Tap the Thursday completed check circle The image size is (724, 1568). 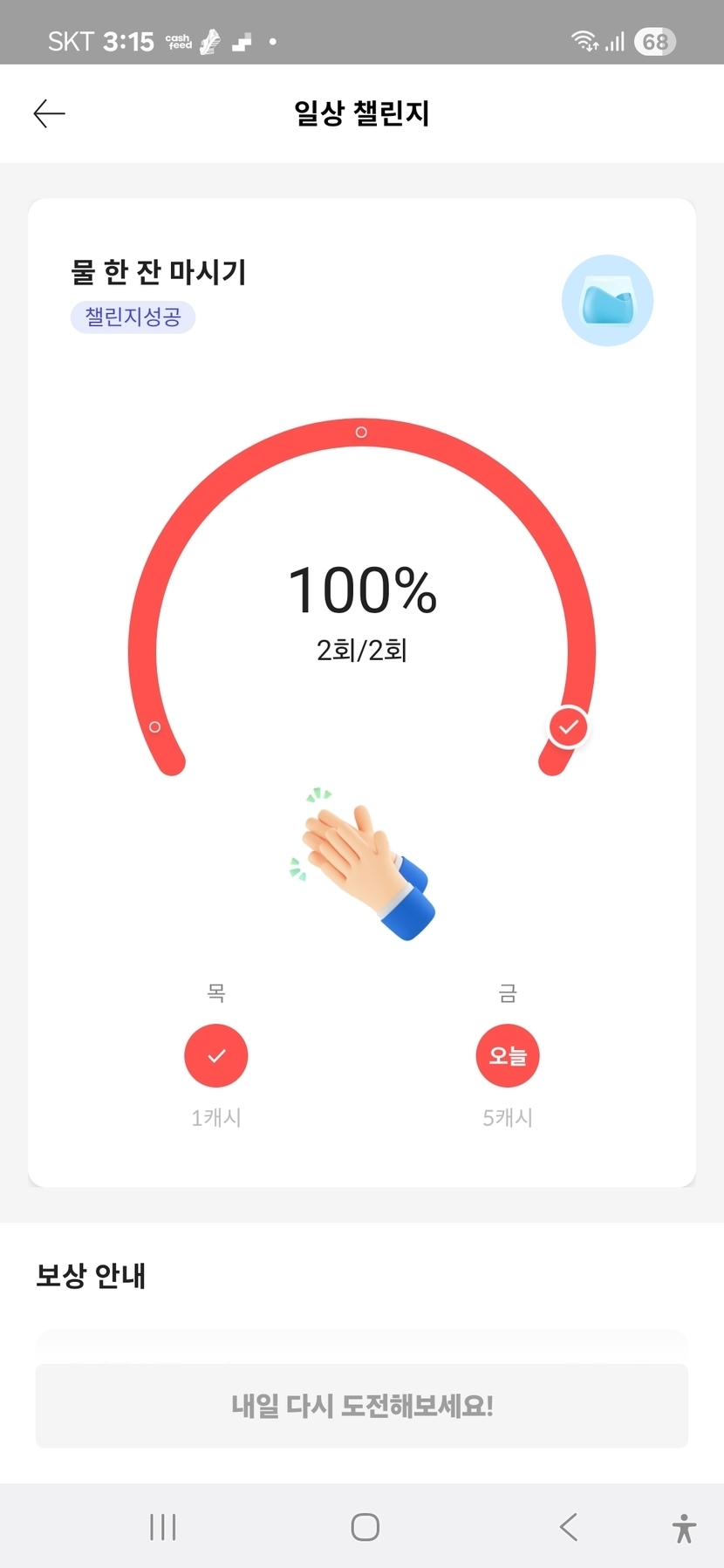pyautogui.click(x=216, y=1055)
